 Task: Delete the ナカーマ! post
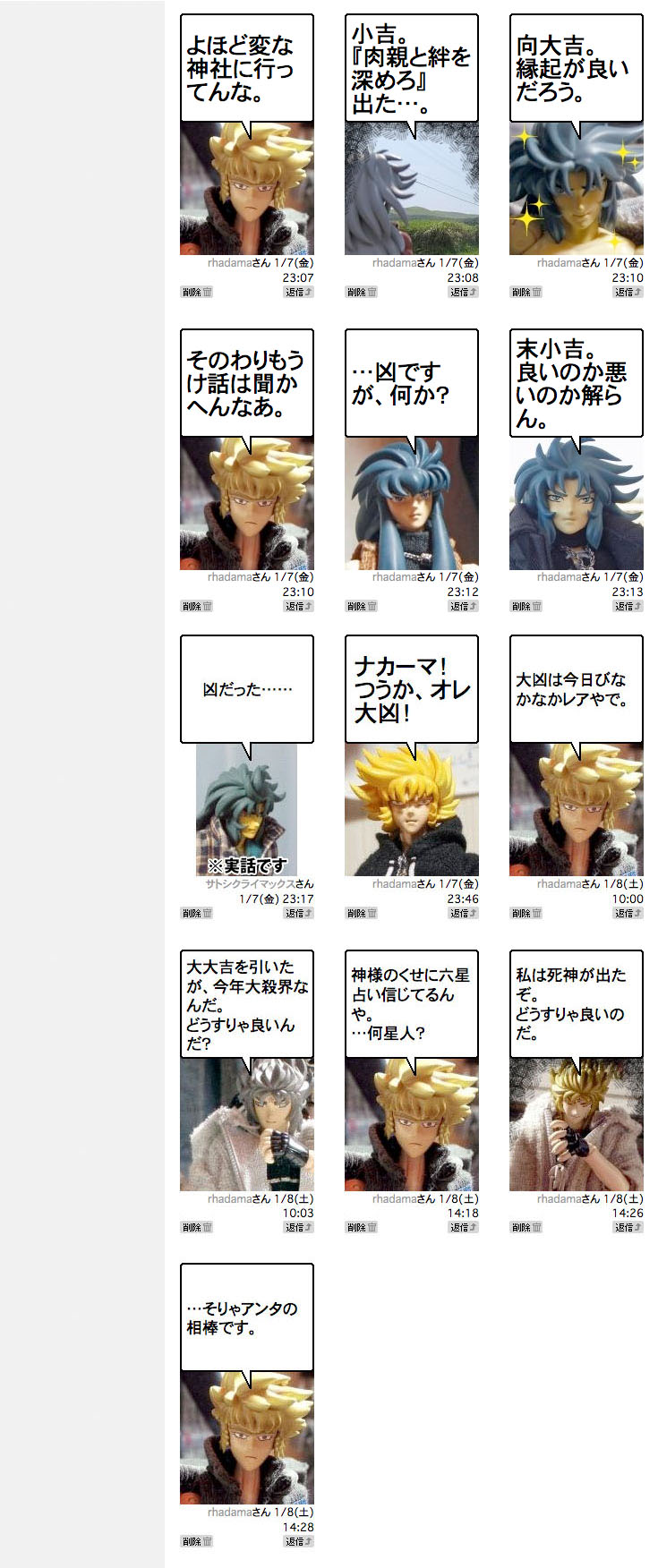click(x=362, y=913)
